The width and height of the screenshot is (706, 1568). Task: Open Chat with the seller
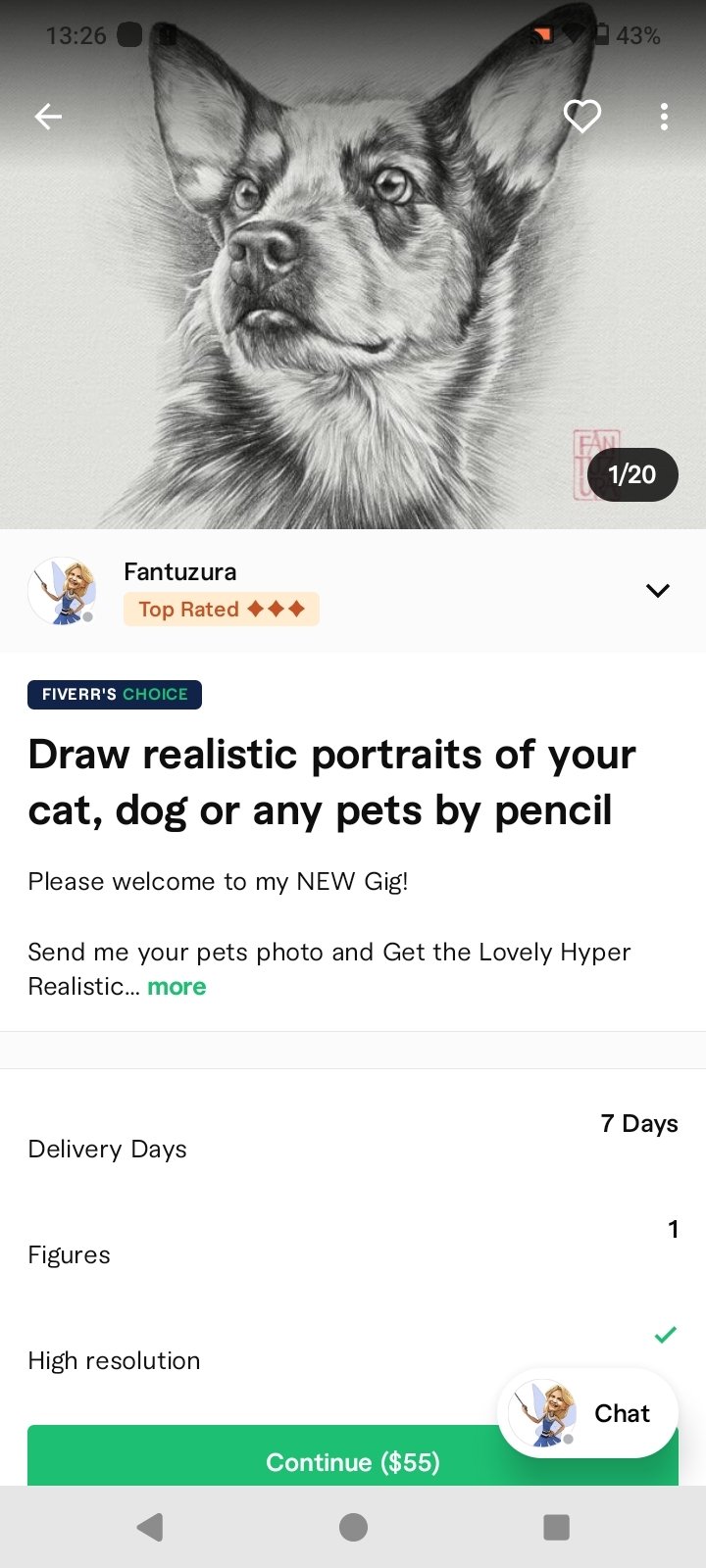[x=587, y=1413]
